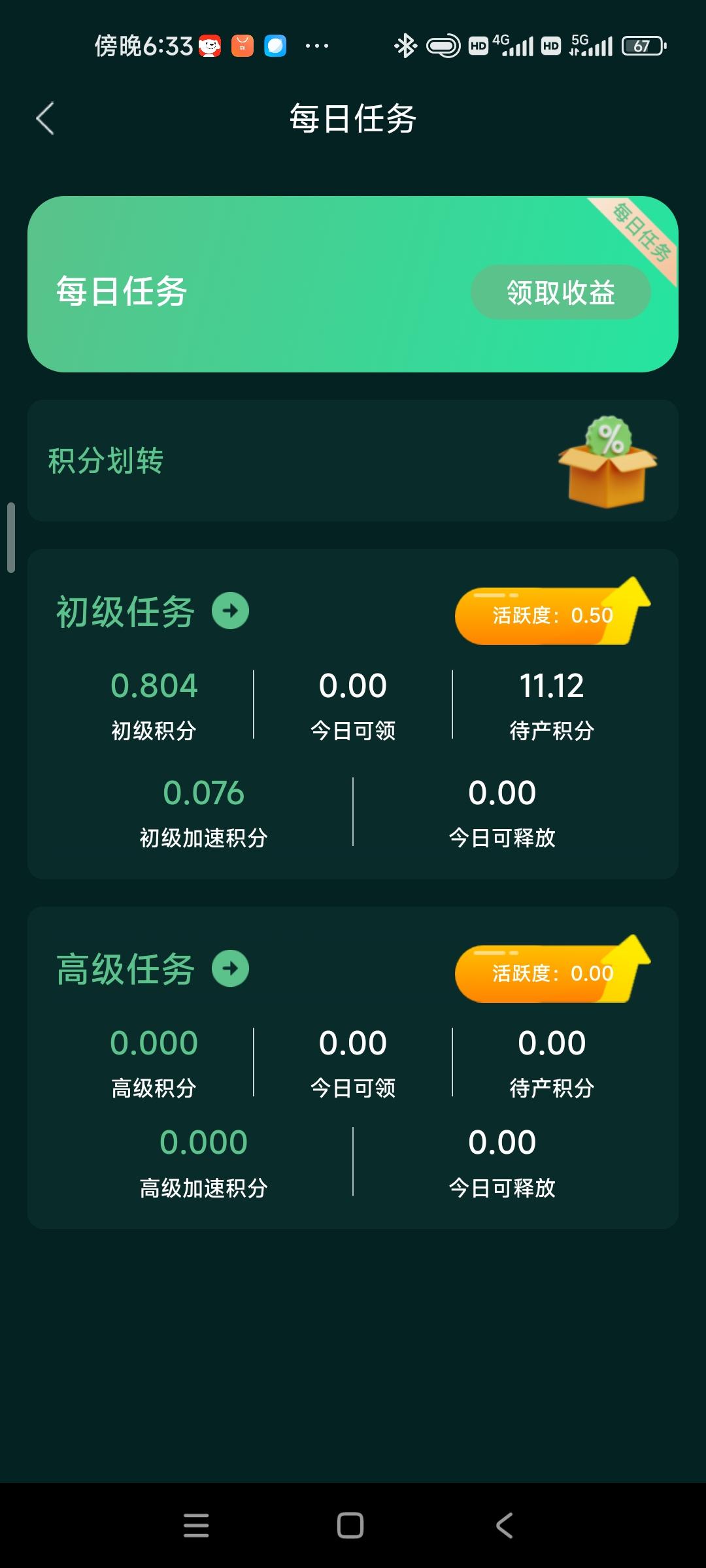Open the 积分划转 card
The width and height of the screenshot is (706, 1568).
[353, 461]
